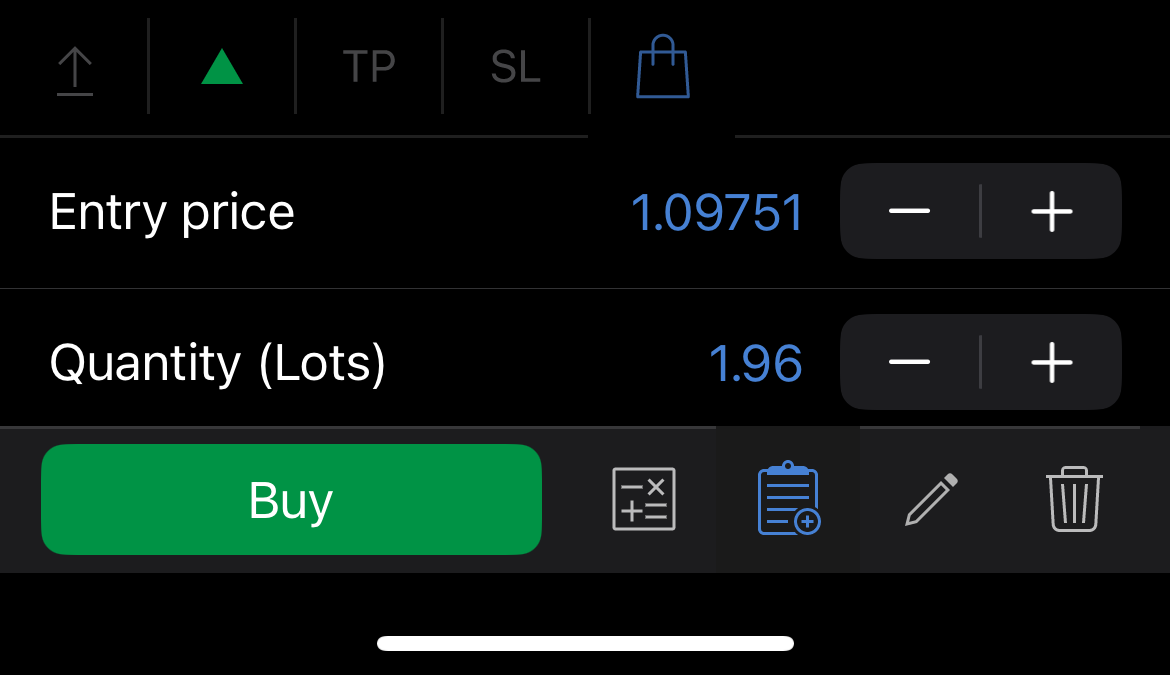Select the green up-triangle buy direction

[x=222, y=68]
